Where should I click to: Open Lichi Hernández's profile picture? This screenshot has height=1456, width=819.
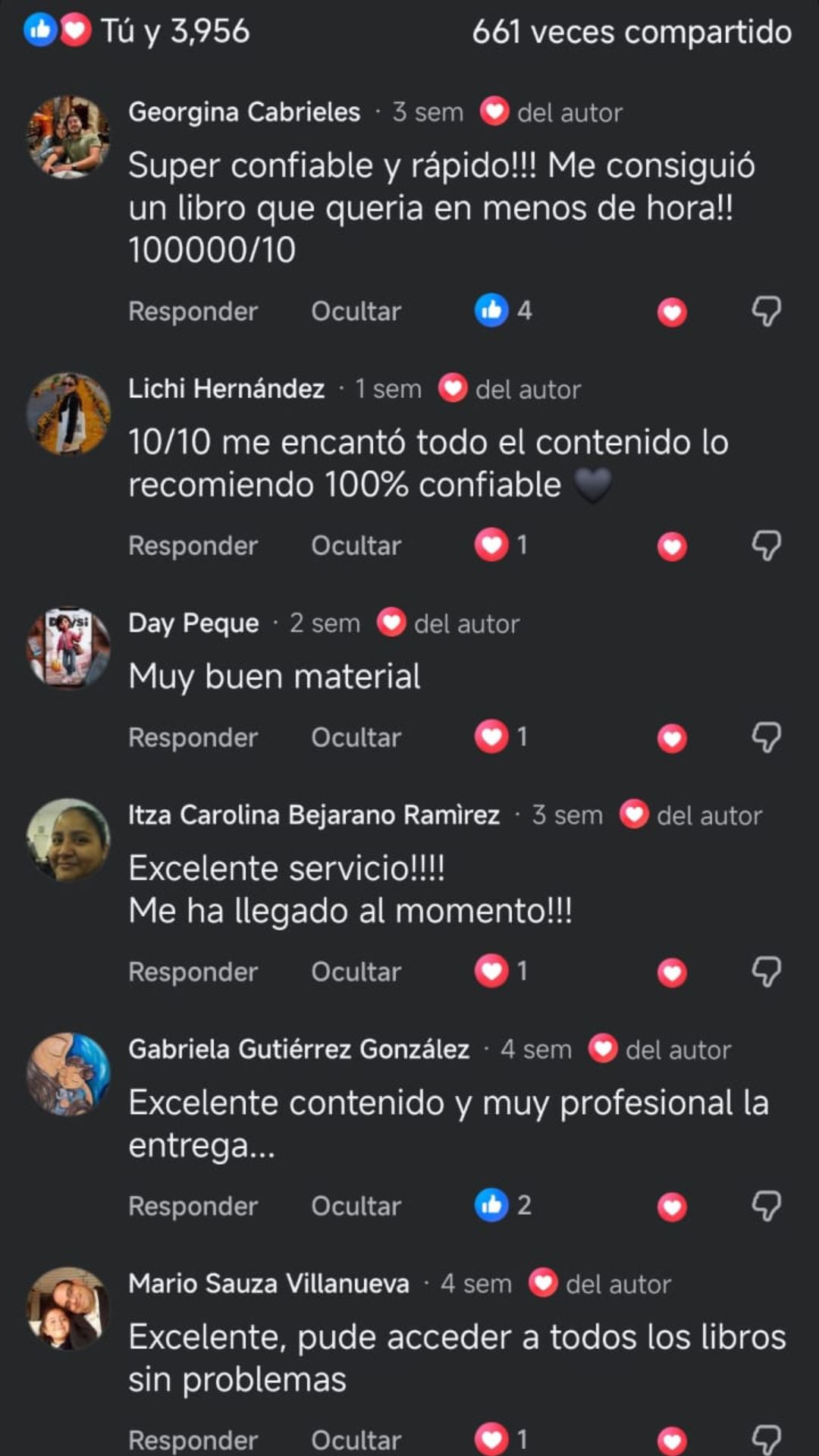tap(69, 414)
